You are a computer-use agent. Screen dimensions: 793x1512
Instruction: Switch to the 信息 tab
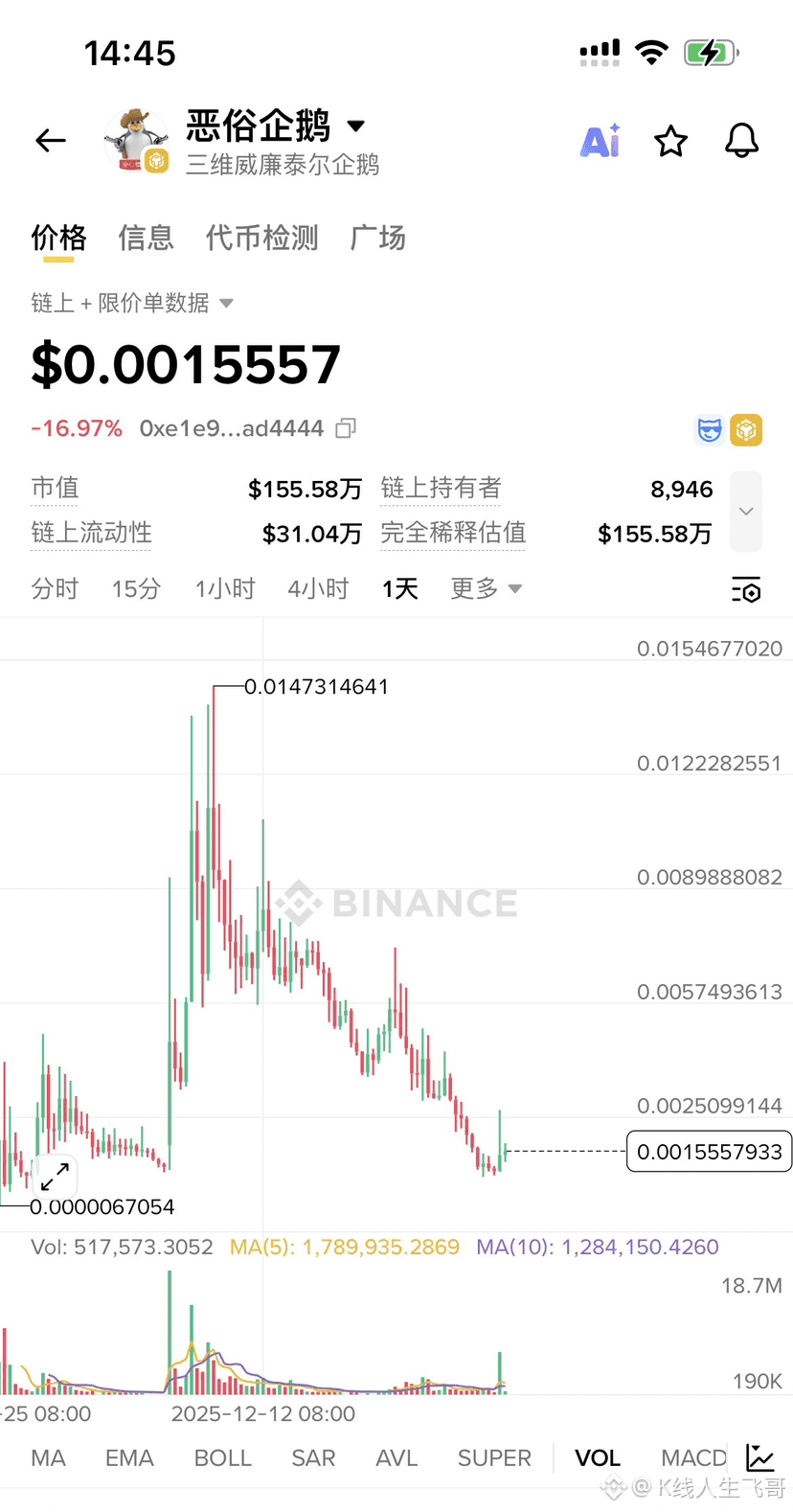click(x=146, y=239)
